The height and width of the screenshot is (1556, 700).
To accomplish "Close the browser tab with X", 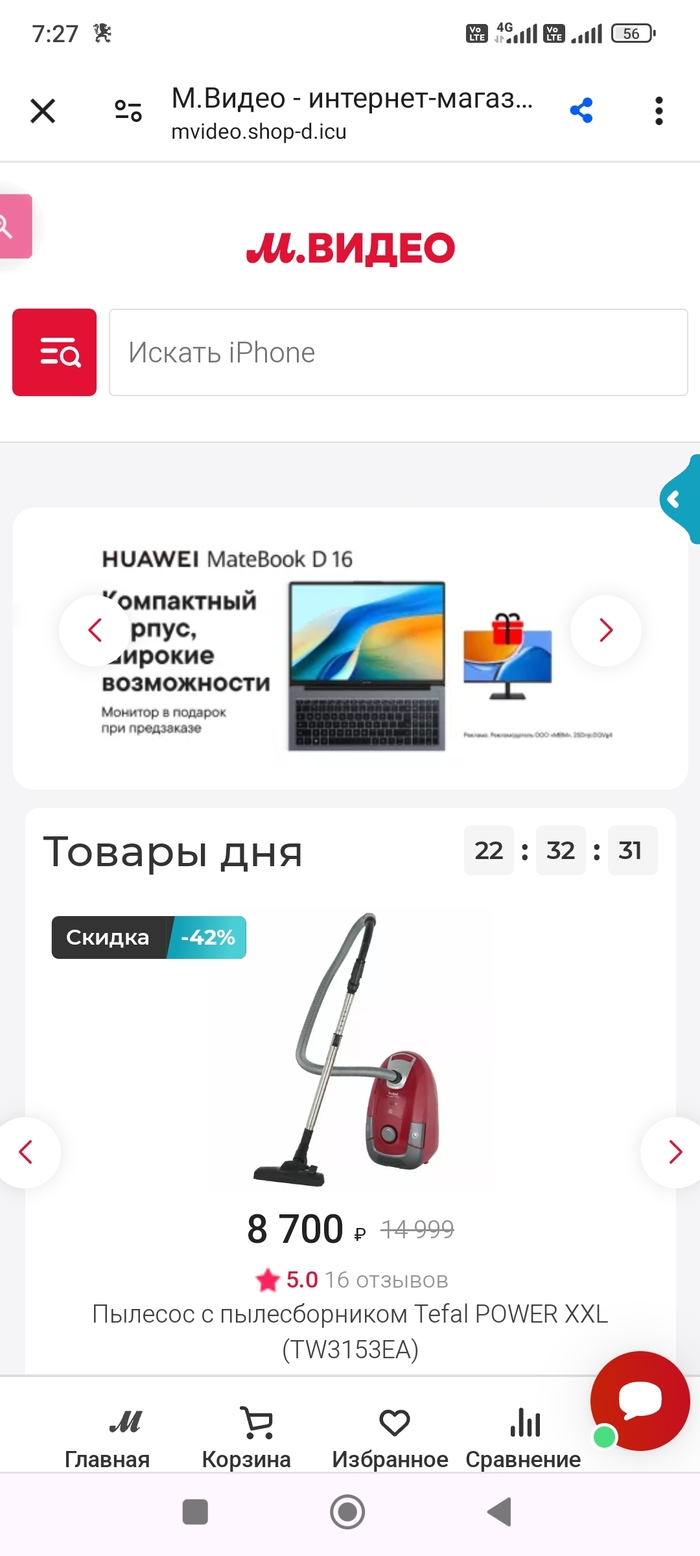I will click(x=43, y=111).
